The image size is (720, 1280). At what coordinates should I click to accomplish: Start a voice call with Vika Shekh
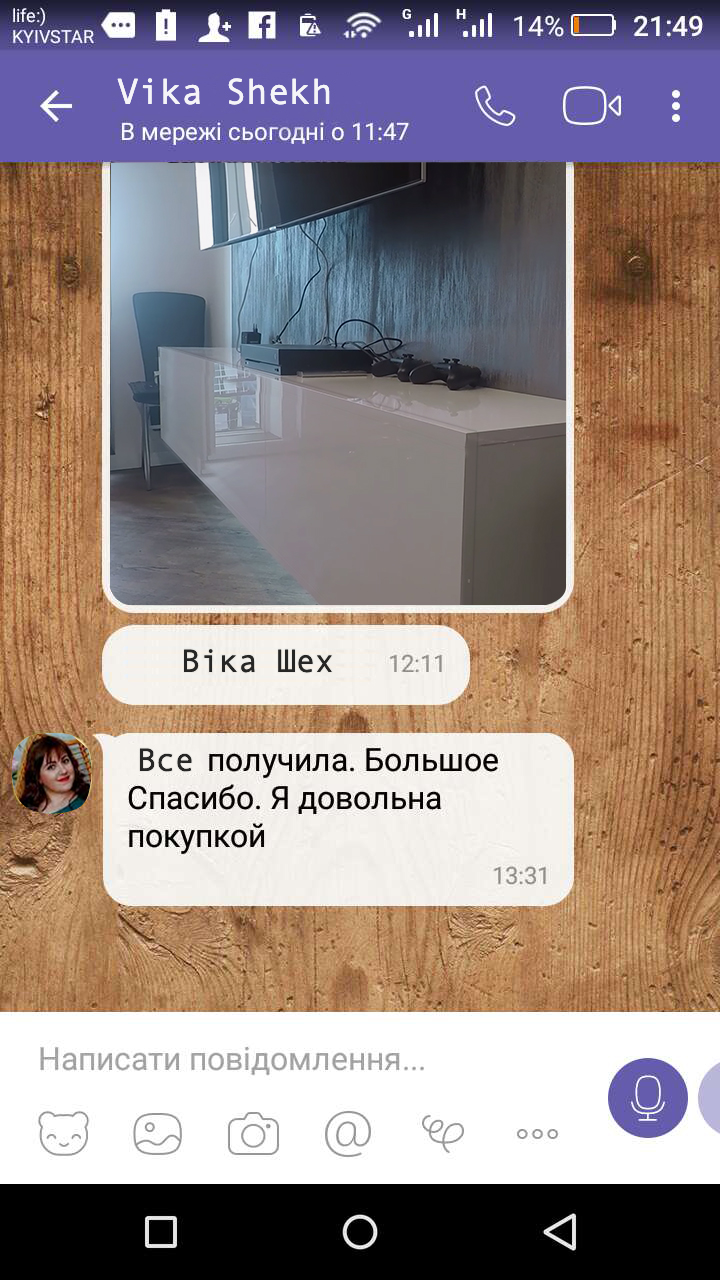click(x=494, y=106)
